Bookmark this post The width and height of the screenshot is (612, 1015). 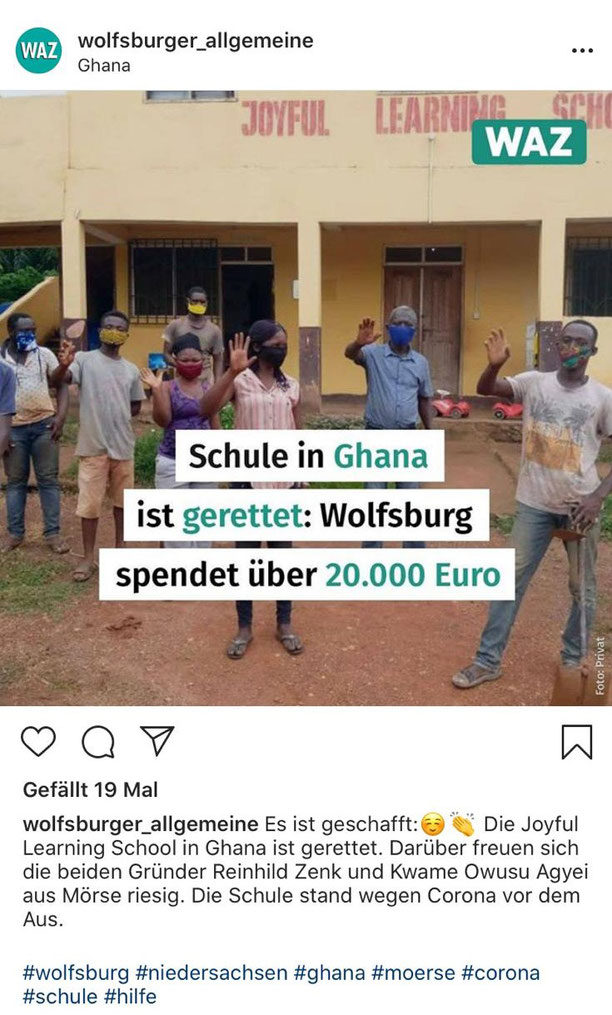click(x=576, y=741)
